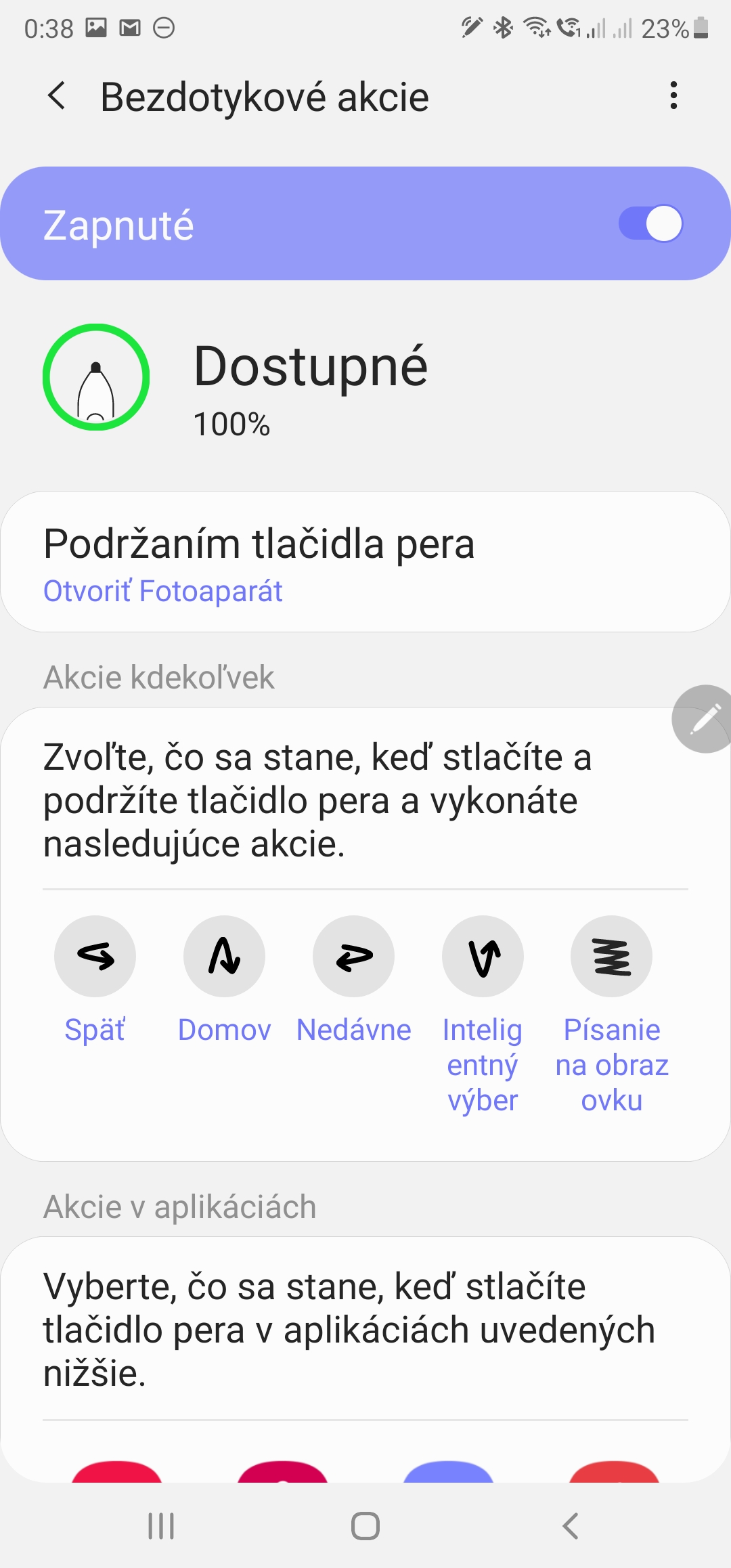Go back from Bezdotykové akcie
This screenshot has height=1568, width=731.
(58, 96)
